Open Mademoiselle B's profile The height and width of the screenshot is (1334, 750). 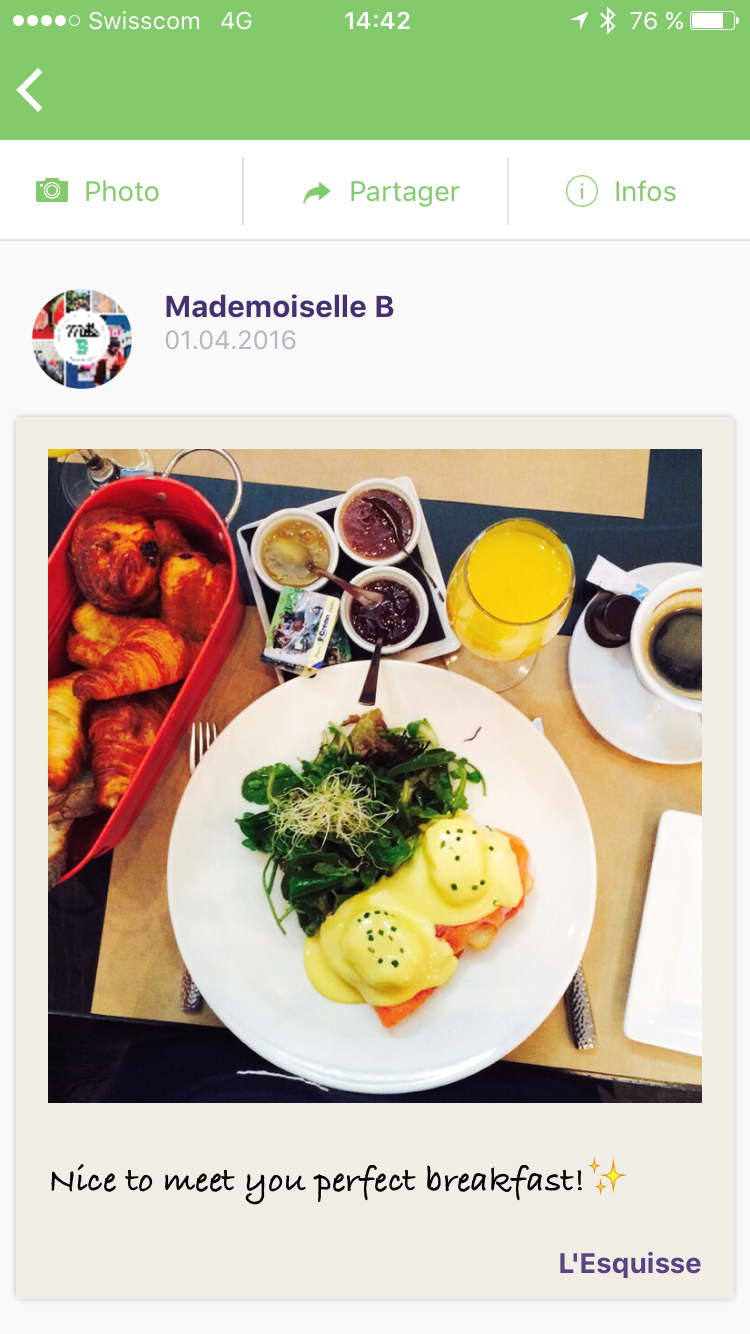click(x=279, y=307)
